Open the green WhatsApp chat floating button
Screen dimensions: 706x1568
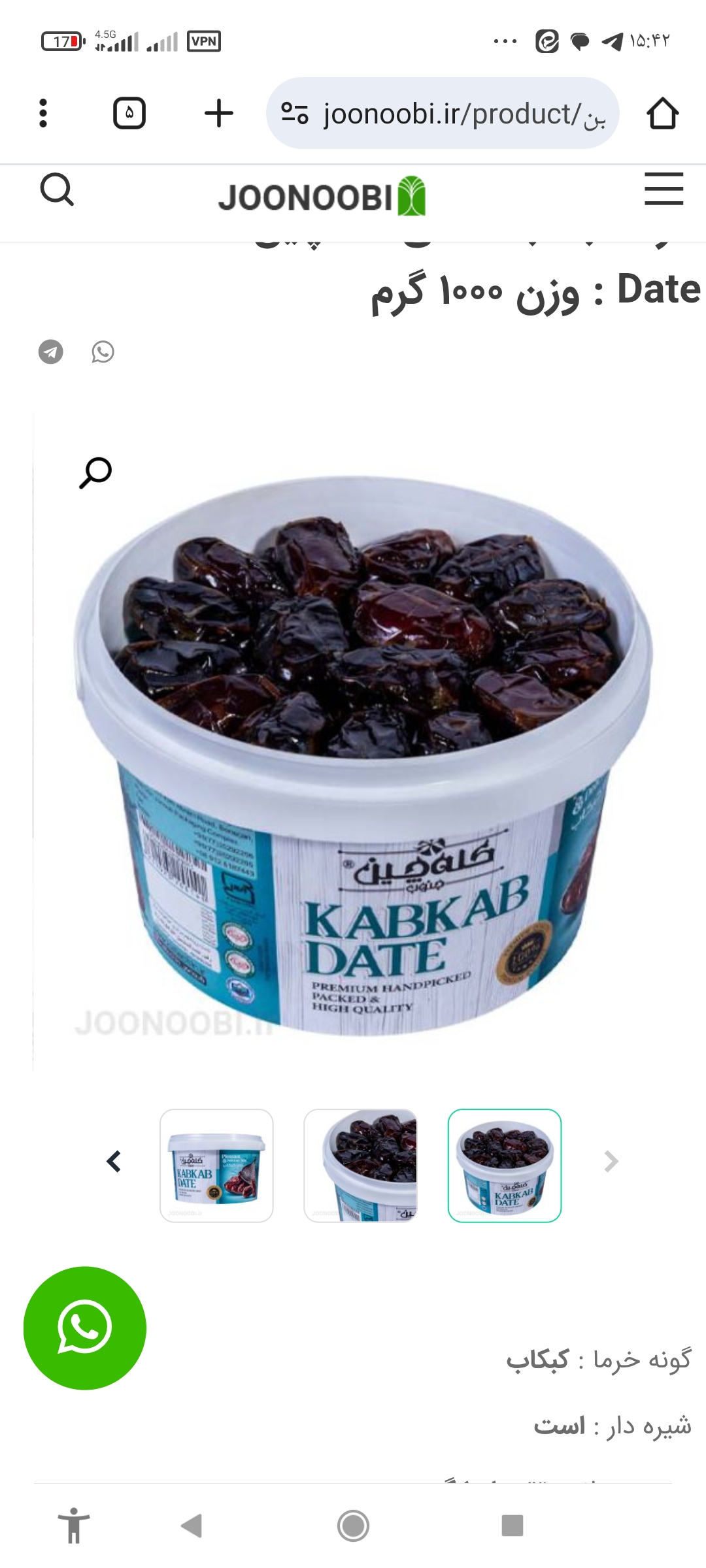[84, 1328]
